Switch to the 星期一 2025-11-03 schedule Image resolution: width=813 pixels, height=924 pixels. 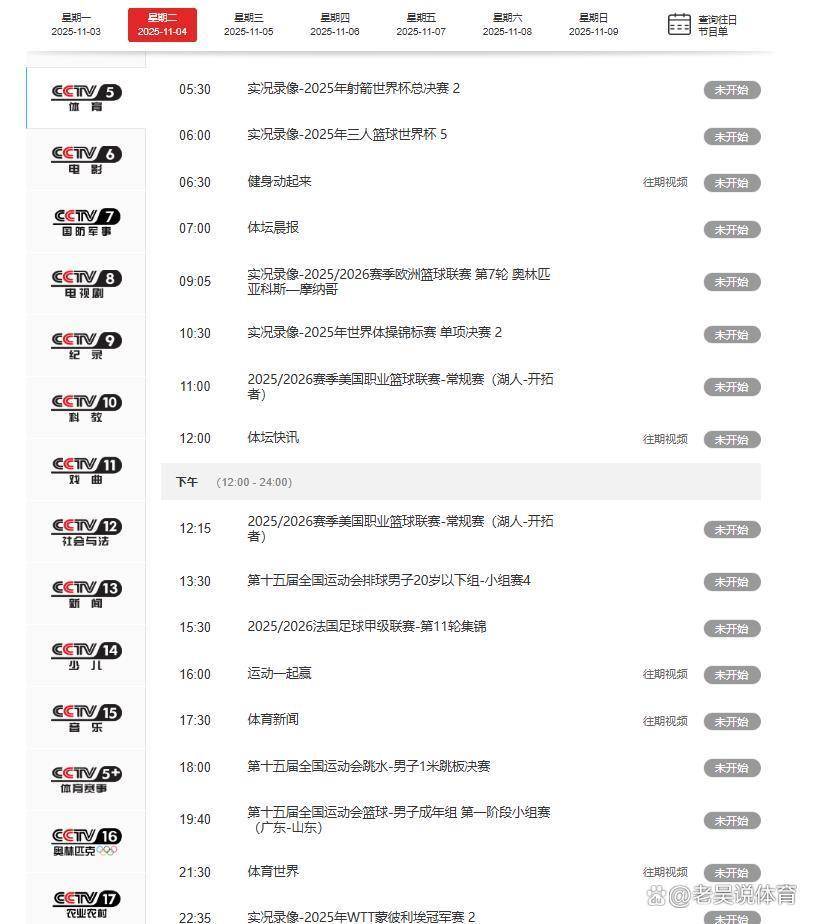point(76,25)
